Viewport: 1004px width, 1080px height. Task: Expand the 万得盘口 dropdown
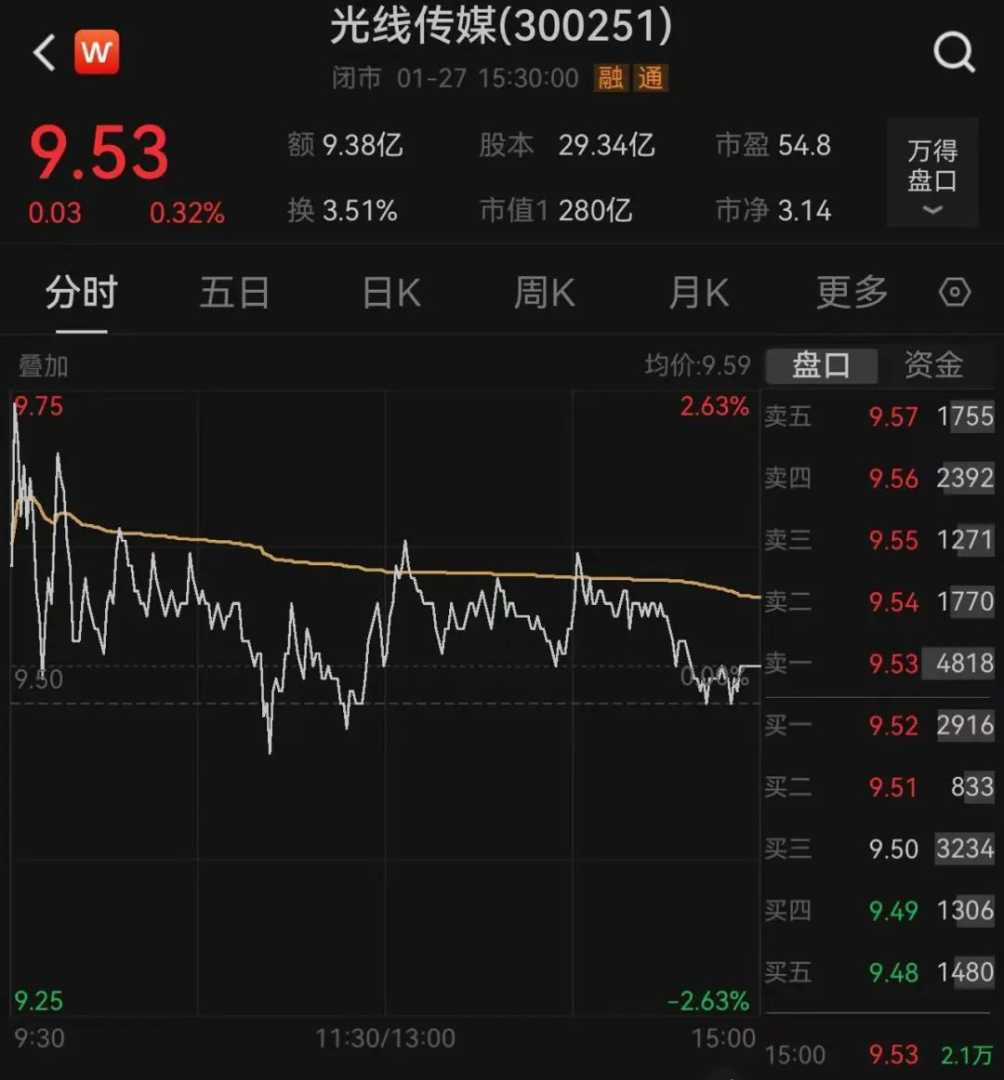click(x=932, y=173)
